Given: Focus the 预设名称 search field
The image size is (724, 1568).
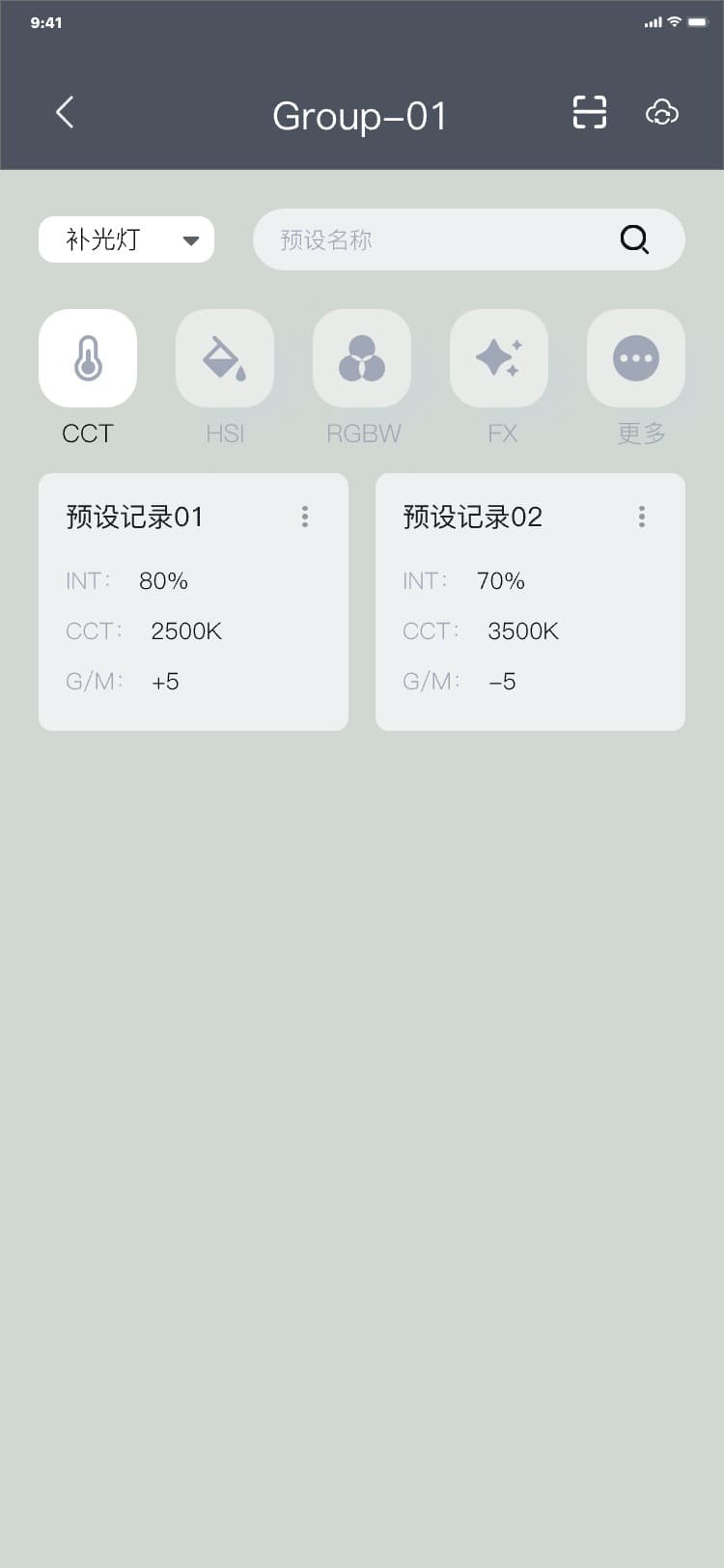Looking at the screenshot, I should [x=434, y=239].
